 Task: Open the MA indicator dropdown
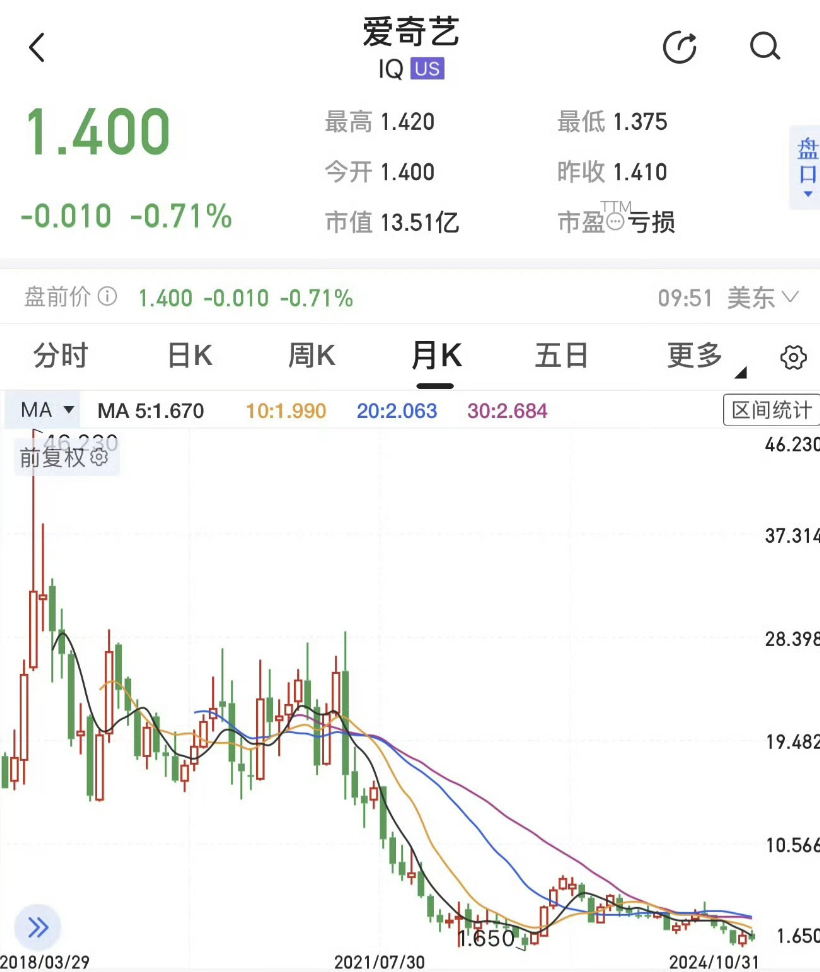click(x=49, y=410)
